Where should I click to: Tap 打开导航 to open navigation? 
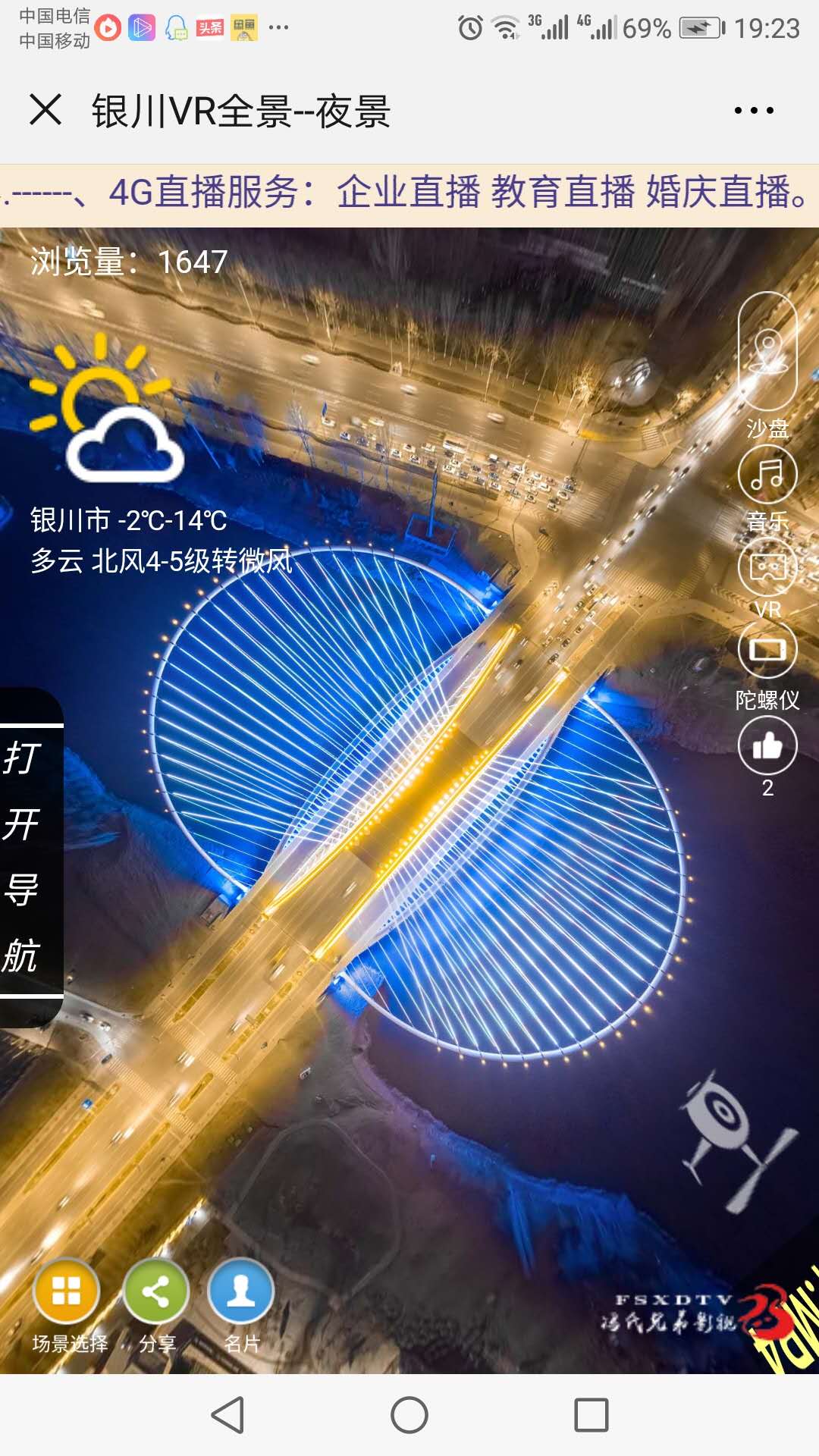[29, 857]
